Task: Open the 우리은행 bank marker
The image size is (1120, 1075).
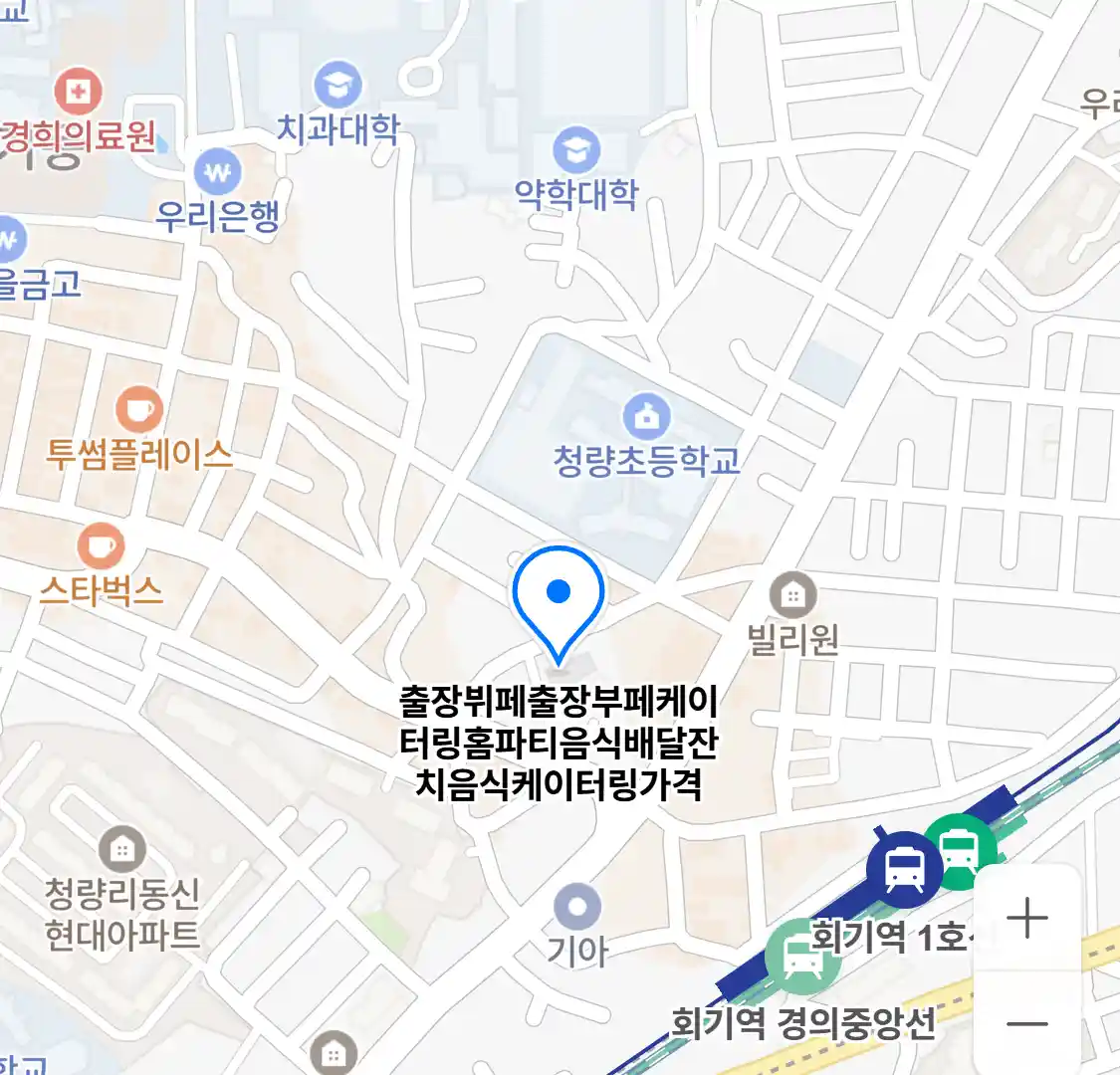Action: [218, 173]
